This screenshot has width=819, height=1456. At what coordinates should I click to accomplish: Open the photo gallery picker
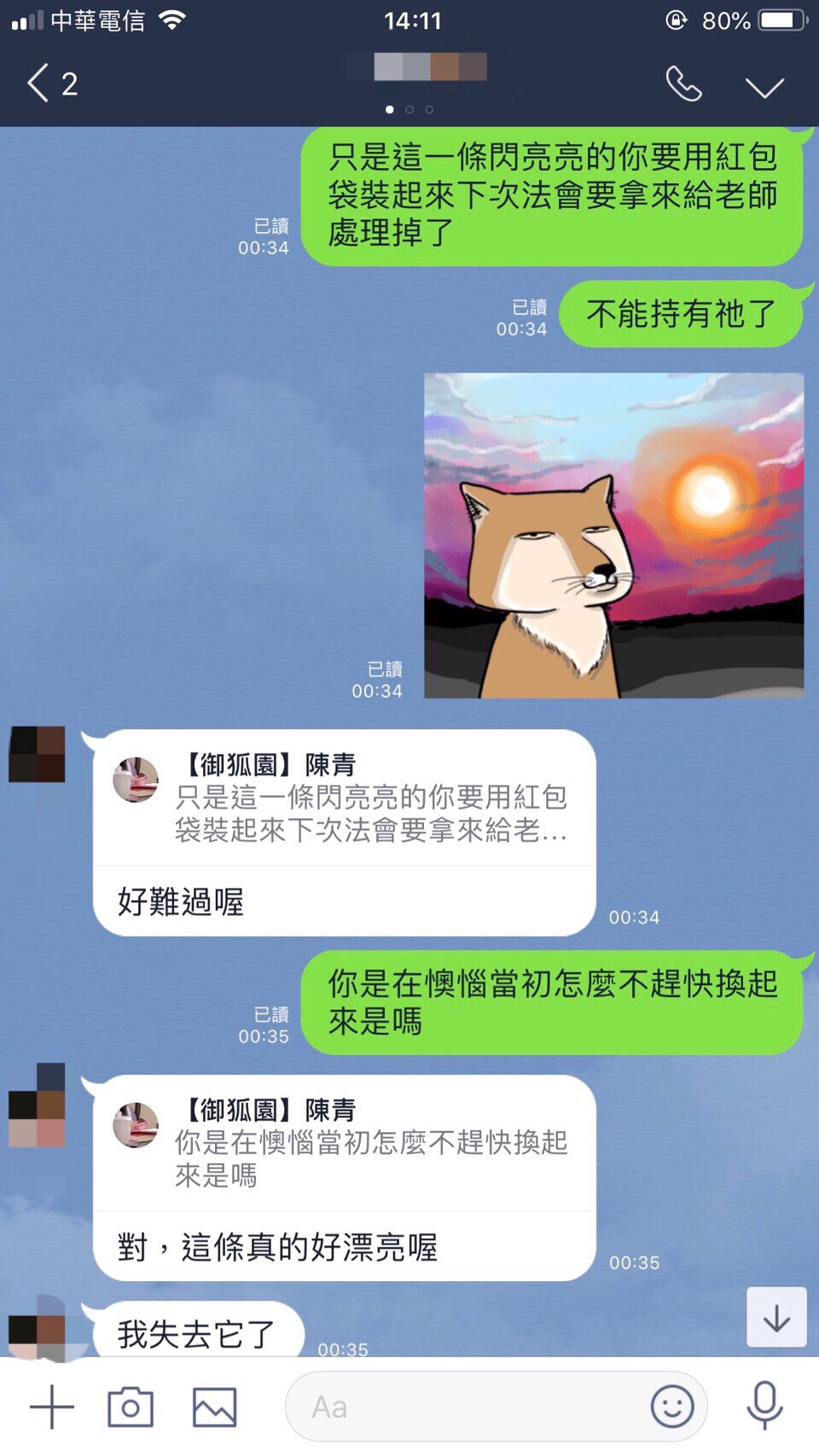click(214, 1407)
